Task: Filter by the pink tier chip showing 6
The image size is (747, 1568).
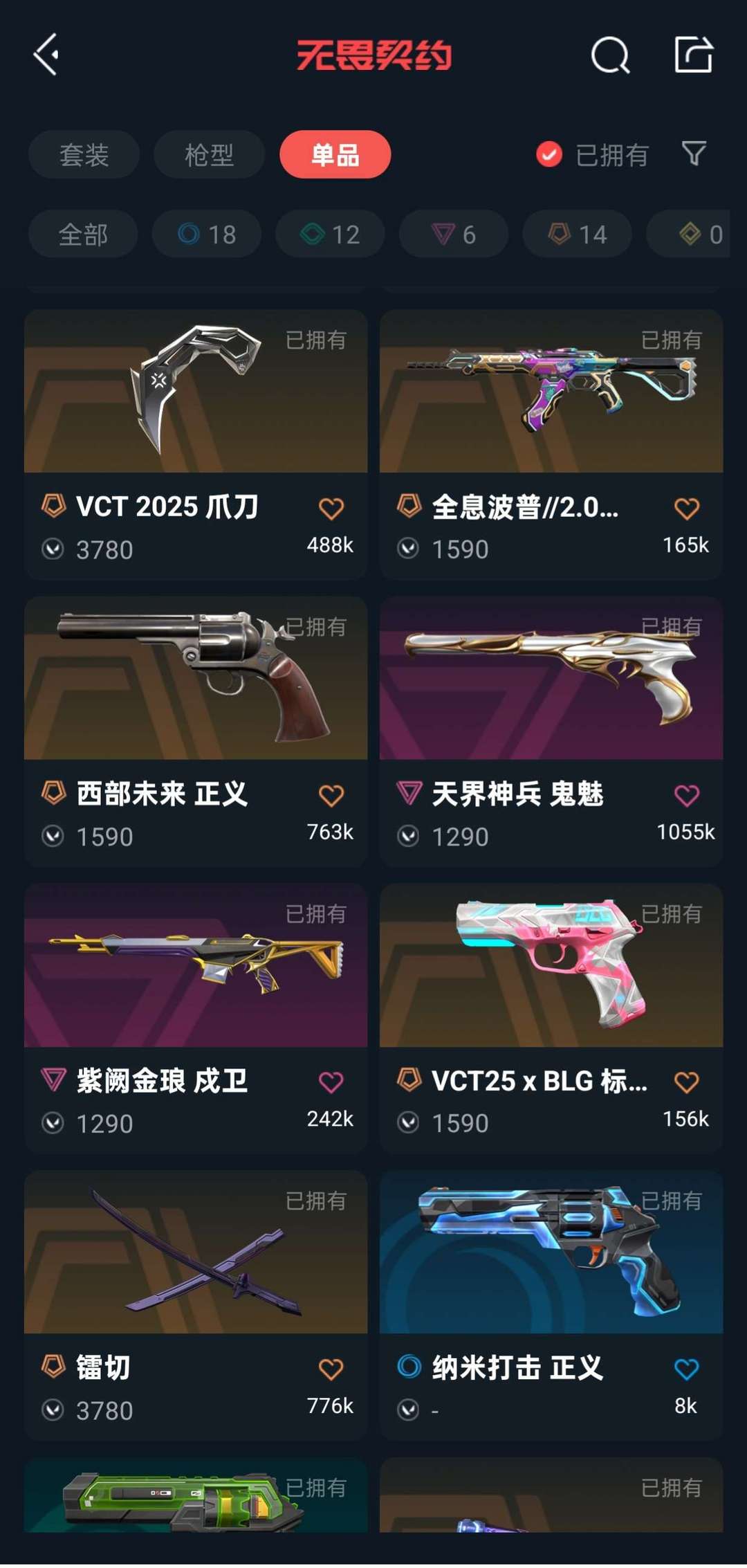Action: [454, 234]
